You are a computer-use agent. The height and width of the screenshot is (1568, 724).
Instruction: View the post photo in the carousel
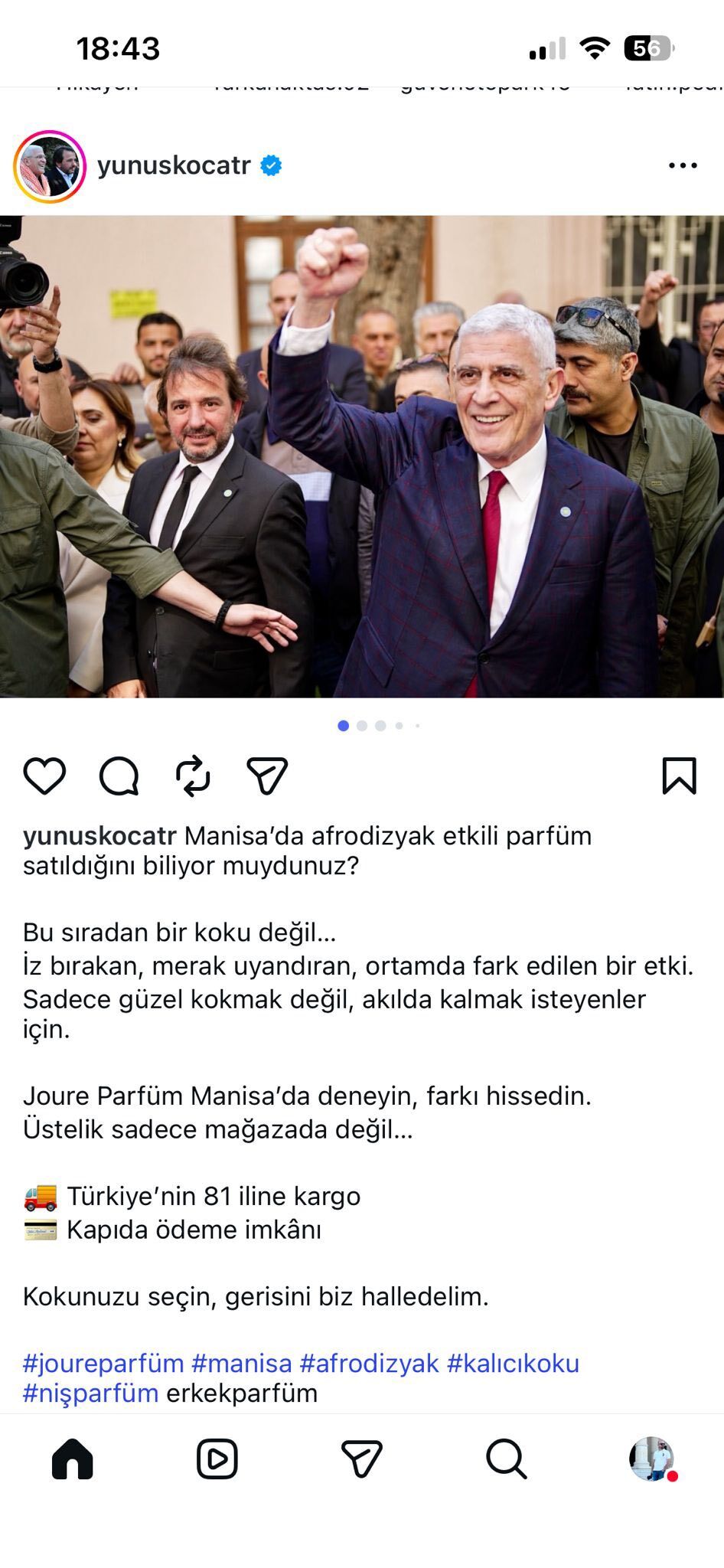point(362,456)
